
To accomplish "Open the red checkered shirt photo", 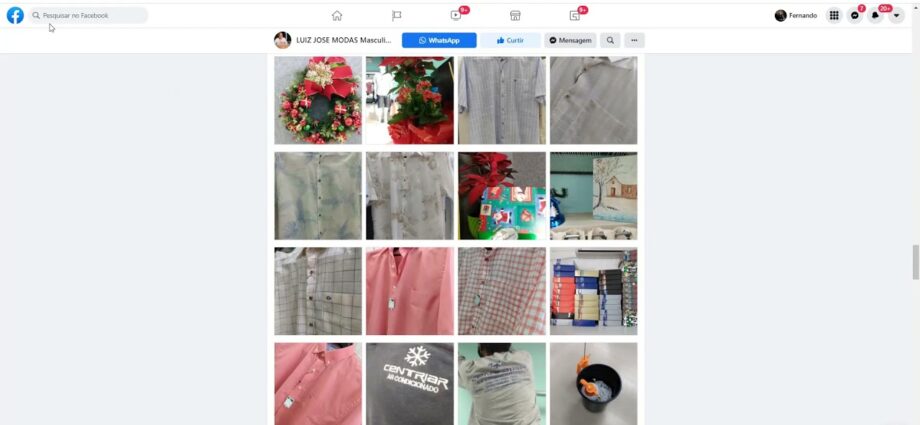I will (501, 291).
